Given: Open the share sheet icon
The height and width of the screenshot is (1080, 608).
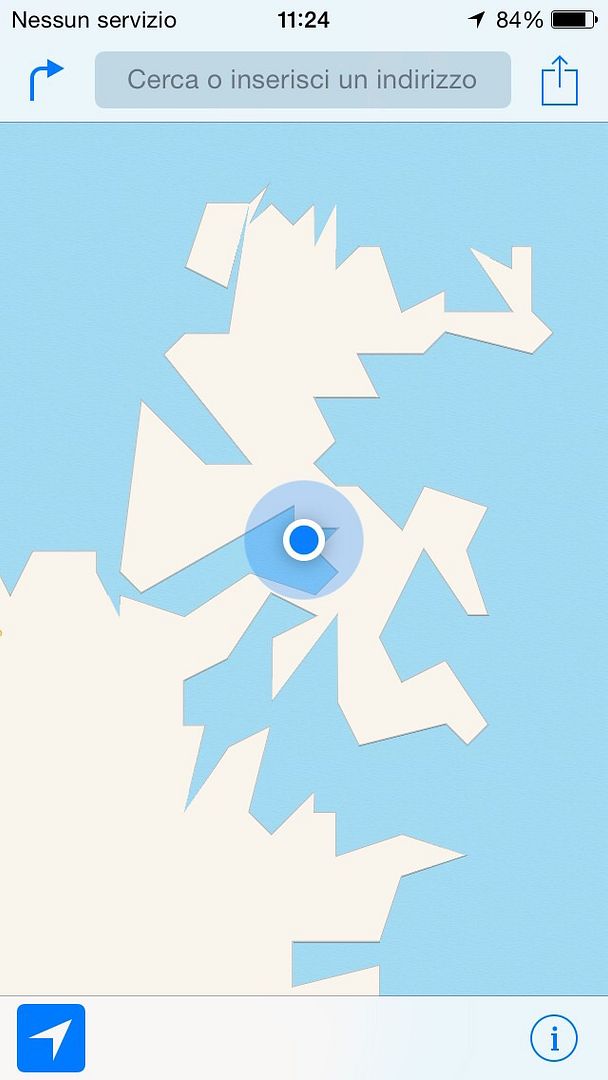Looking at the screenshot, I should tap(560, 80).
